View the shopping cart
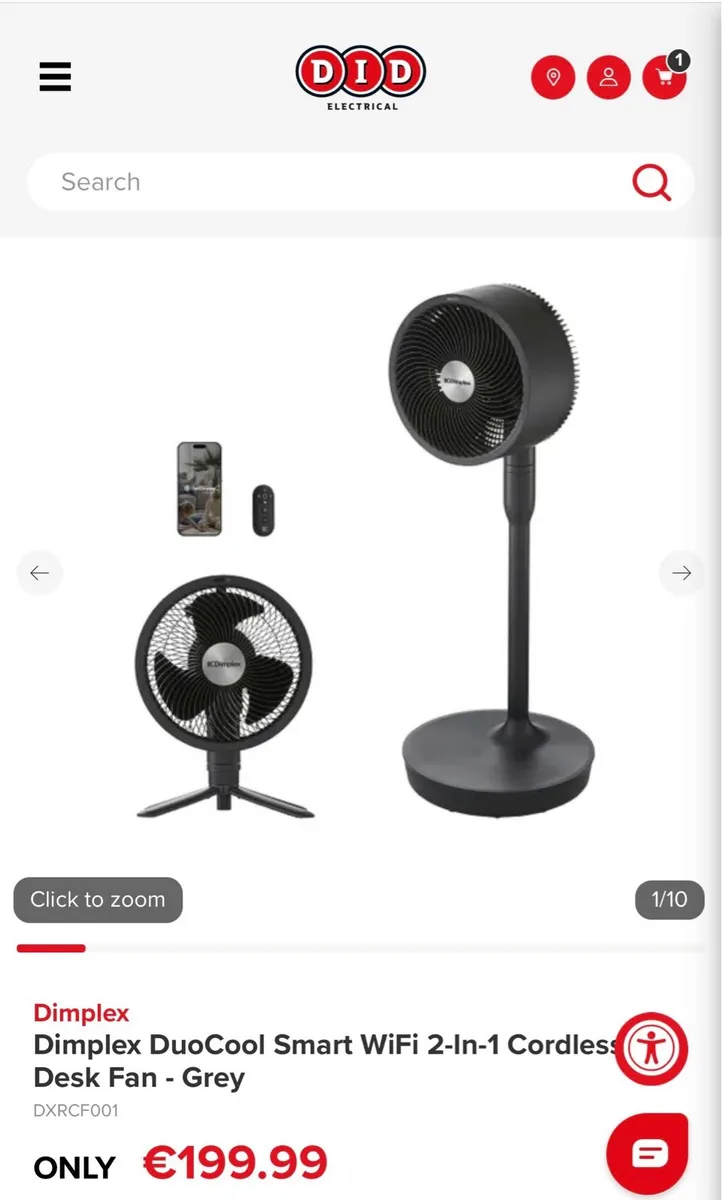722x1200 pixels. (666, 76)
